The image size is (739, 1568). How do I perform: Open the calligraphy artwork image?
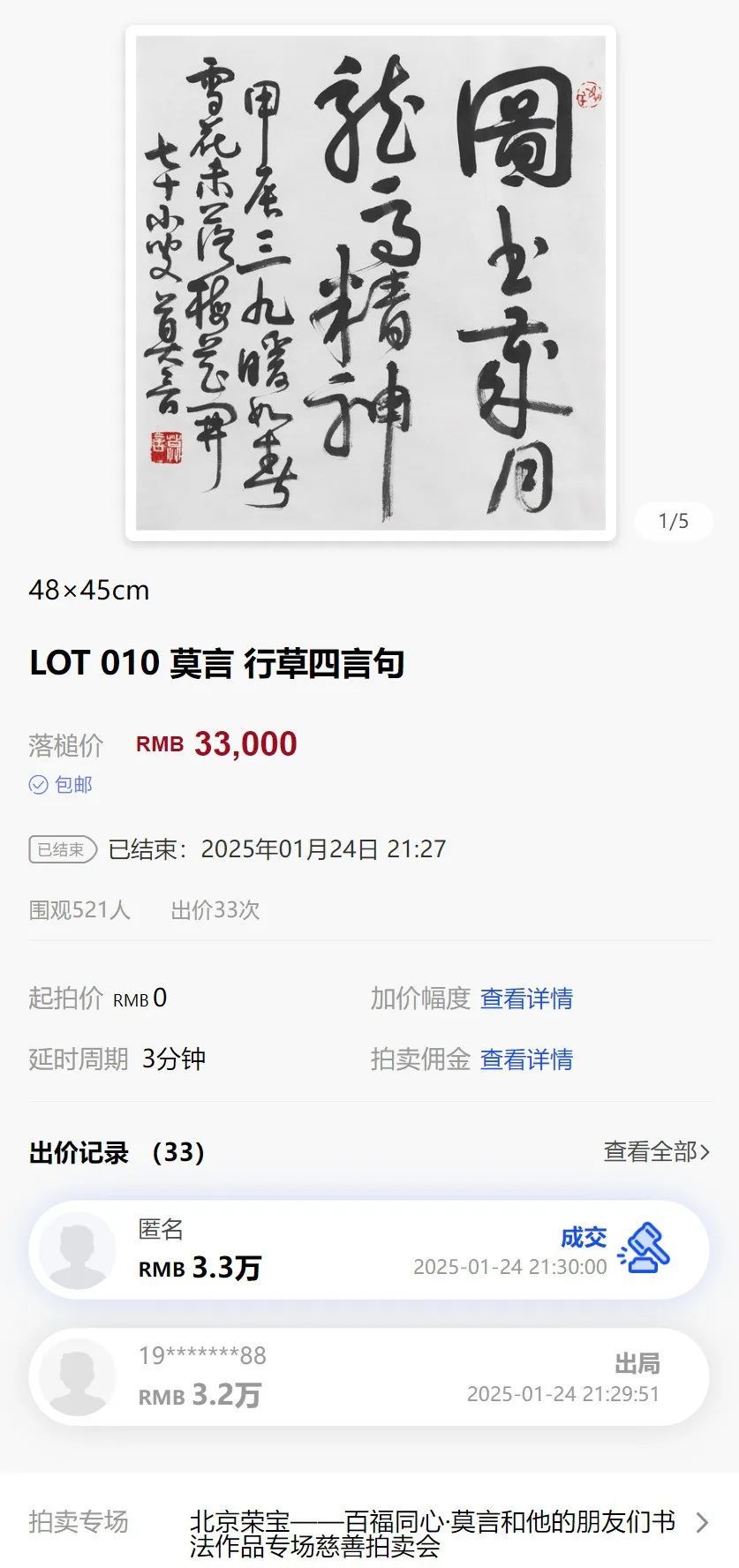370,283
